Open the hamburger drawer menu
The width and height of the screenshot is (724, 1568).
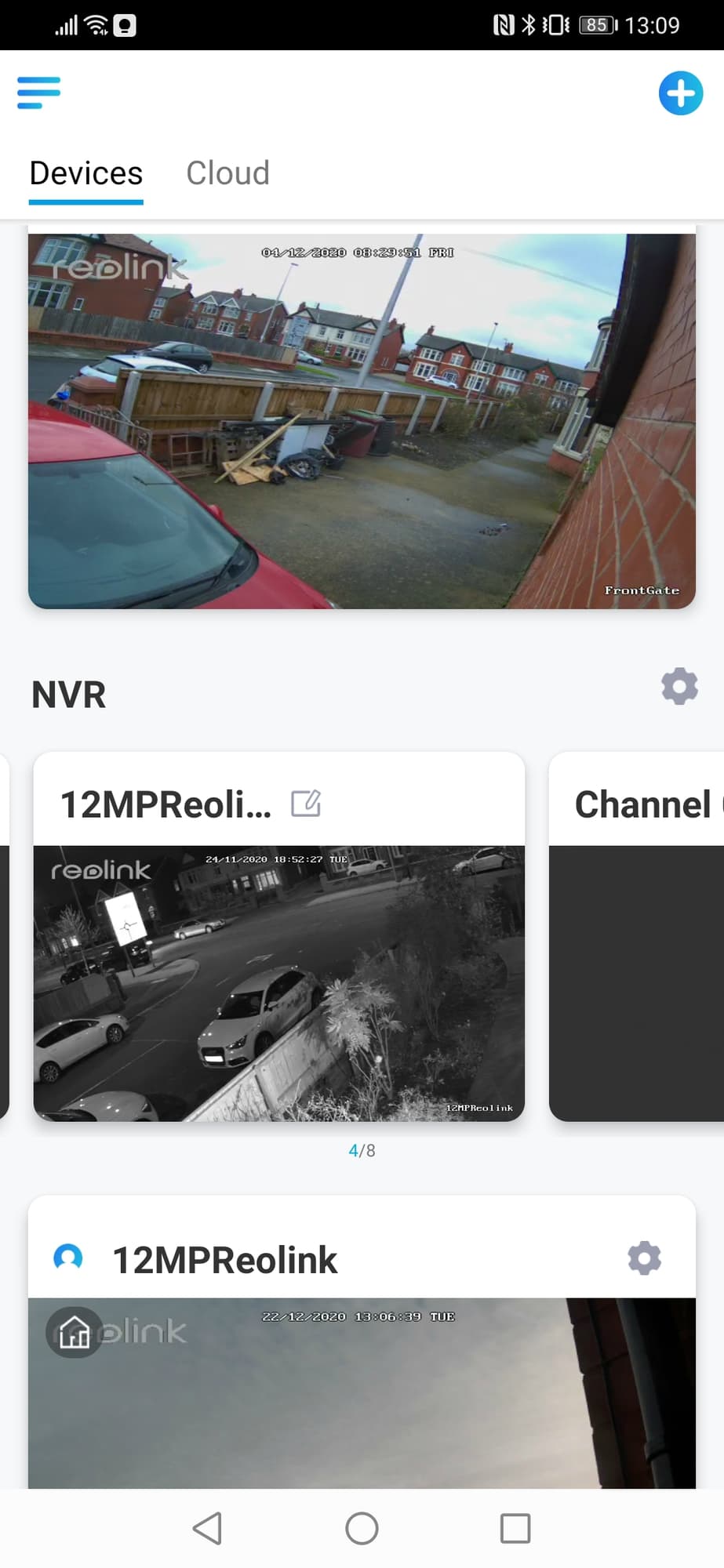(x=38, y=93)
